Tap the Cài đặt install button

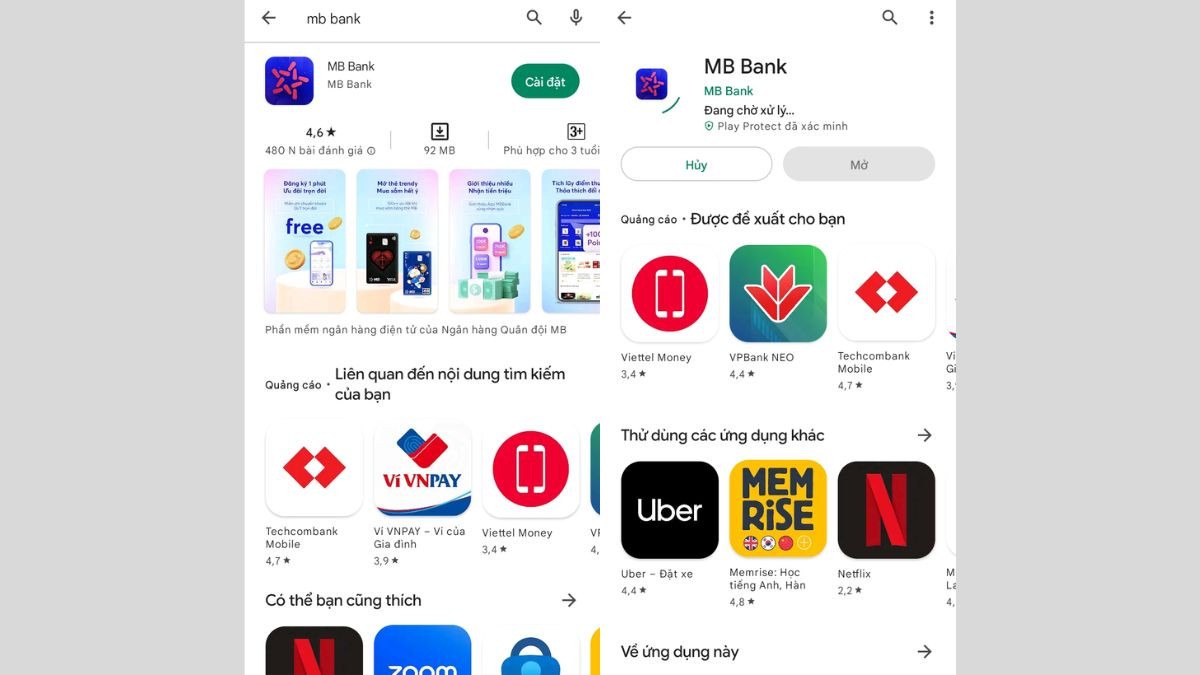point(545,82)
